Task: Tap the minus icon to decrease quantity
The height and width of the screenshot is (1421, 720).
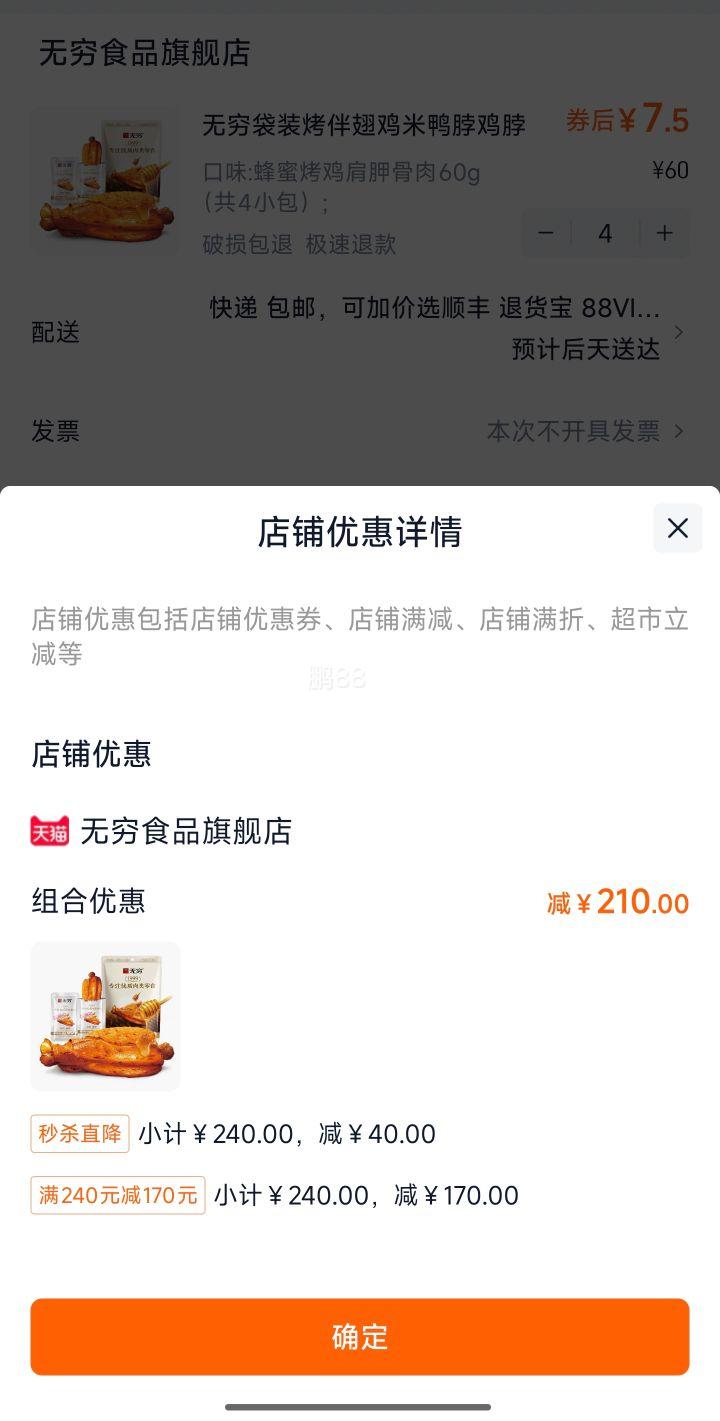Action: [546, 233]
